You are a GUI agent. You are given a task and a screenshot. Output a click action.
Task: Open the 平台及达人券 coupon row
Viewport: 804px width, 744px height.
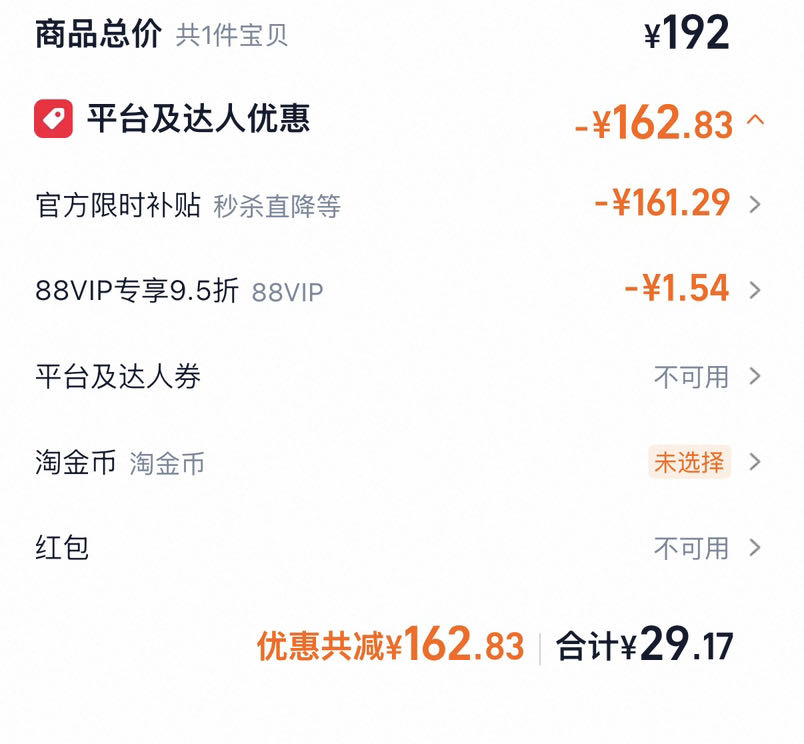click(398, 377)
